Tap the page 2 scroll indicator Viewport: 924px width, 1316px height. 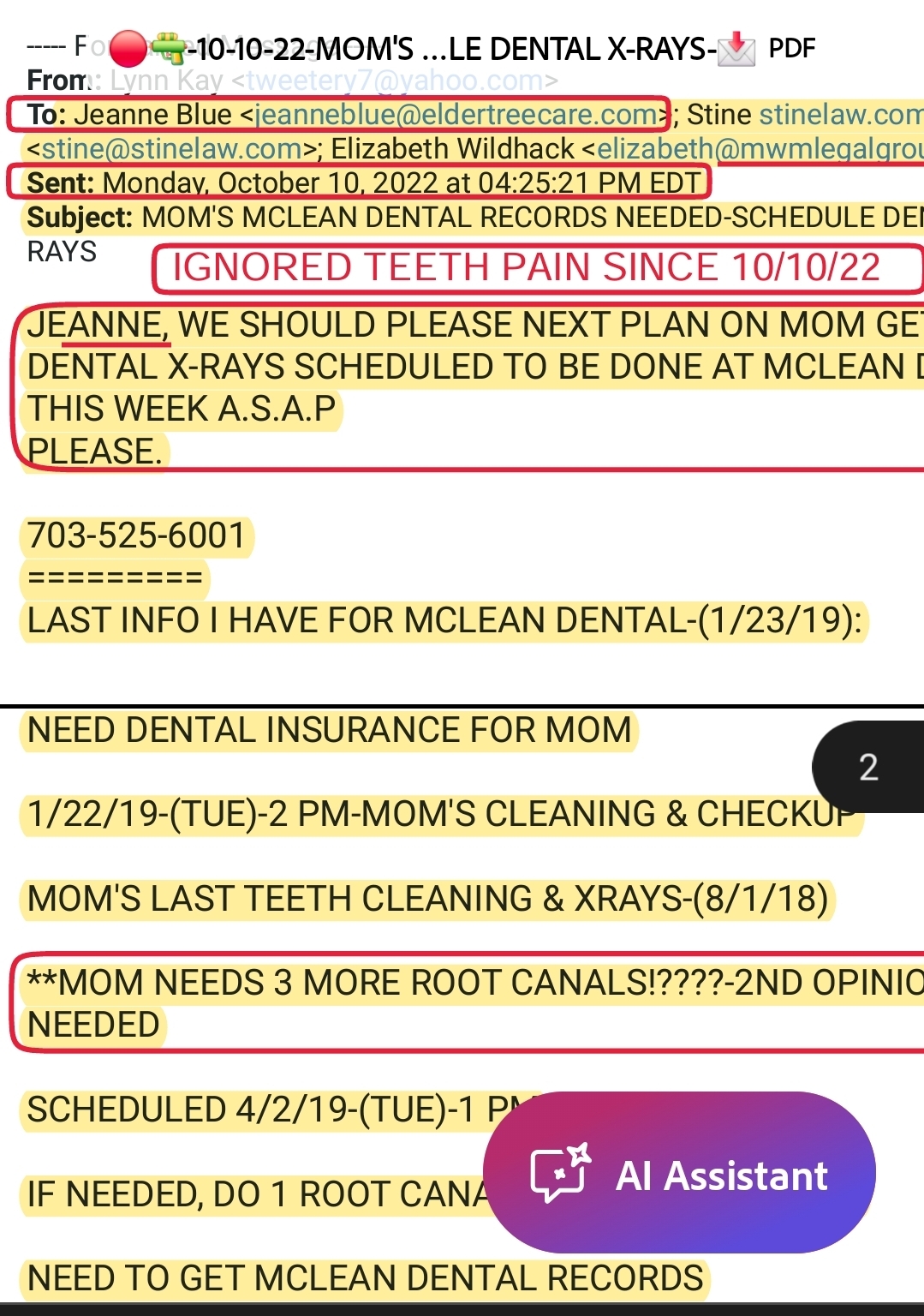pyautogui.click(x=868, y=767)
